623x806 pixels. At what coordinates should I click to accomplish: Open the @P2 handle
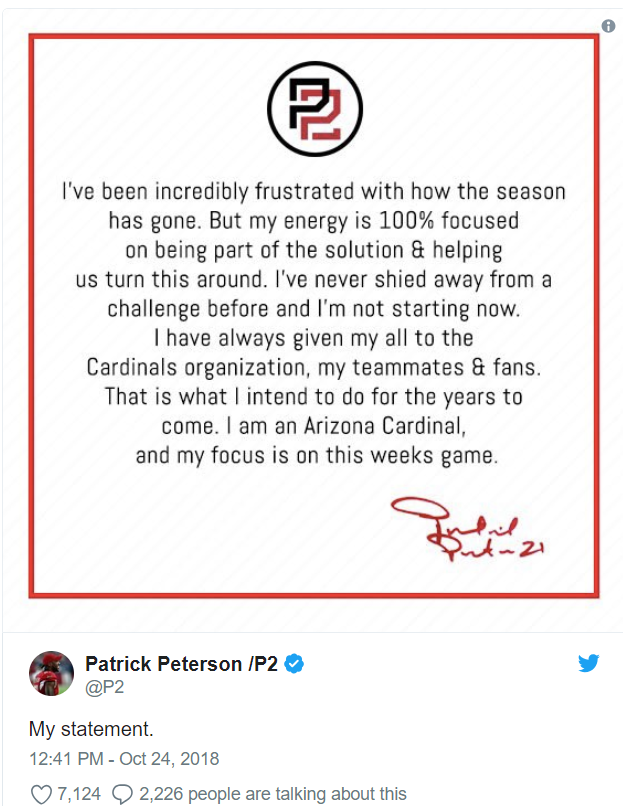click(104, 686)
